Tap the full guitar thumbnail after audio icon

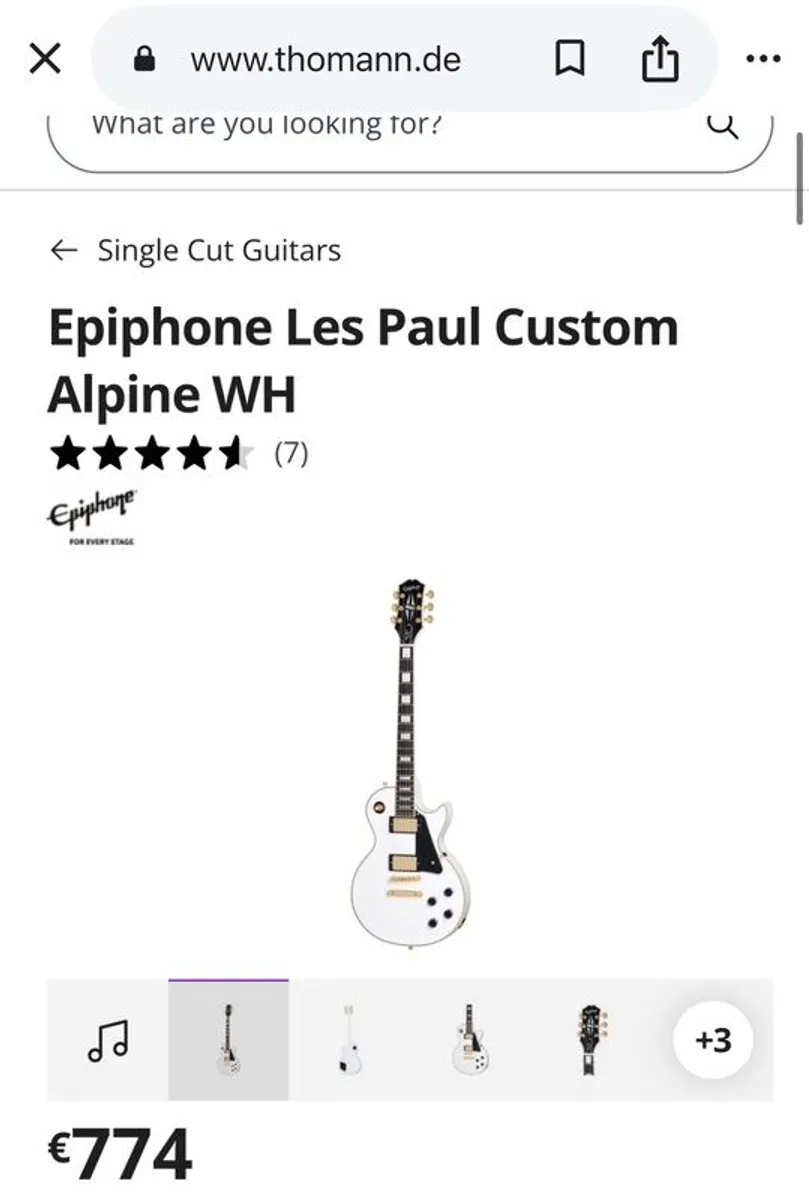pos(228,1040)
